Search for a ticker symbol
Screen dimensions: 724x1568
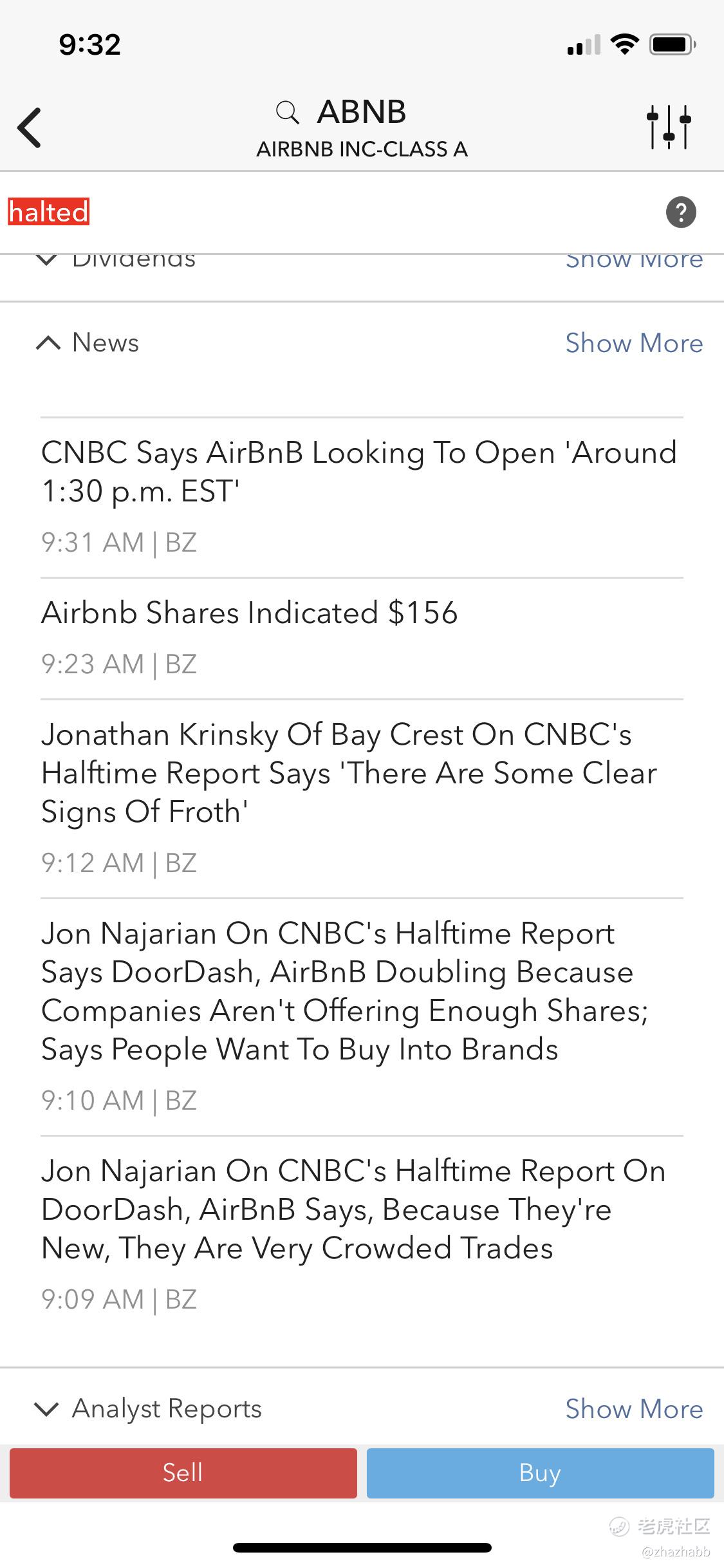288,113
